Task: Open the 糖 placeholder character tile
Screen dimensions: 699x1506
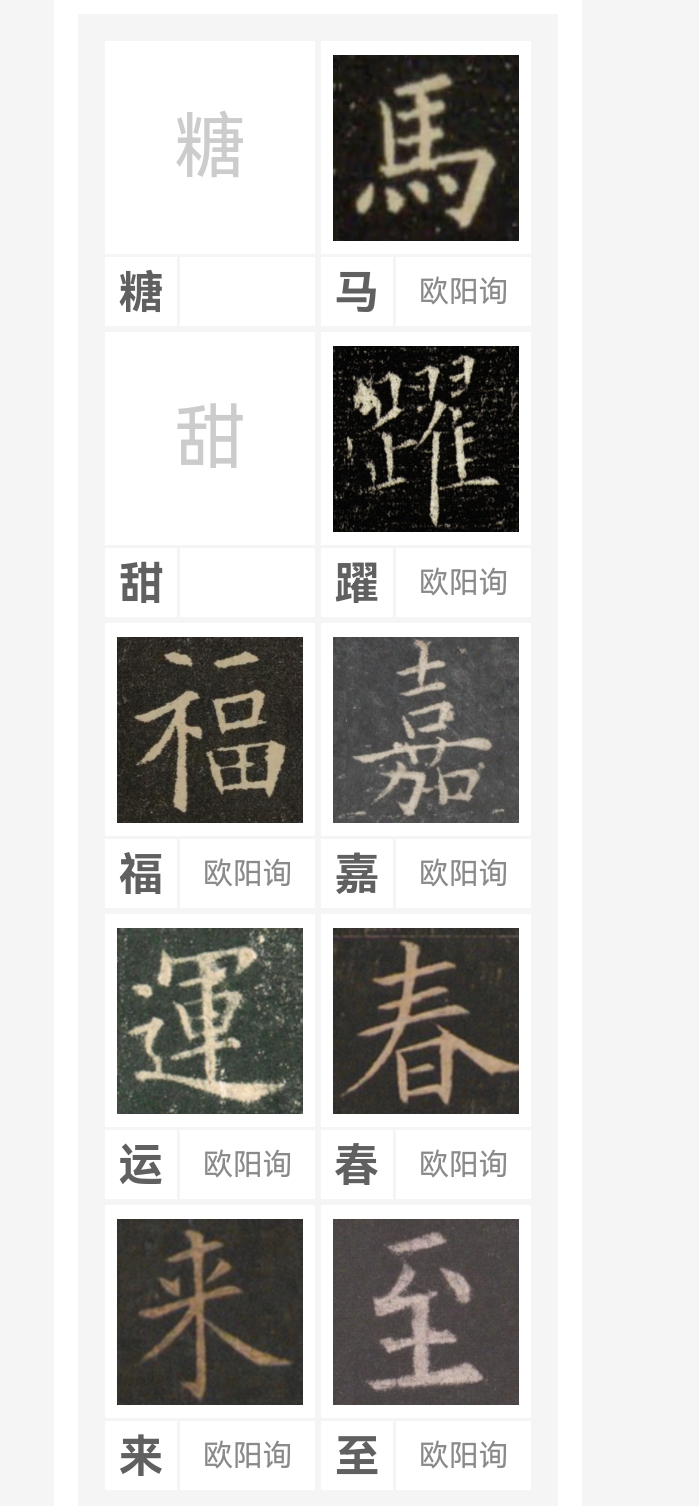Action: [210, 148]
